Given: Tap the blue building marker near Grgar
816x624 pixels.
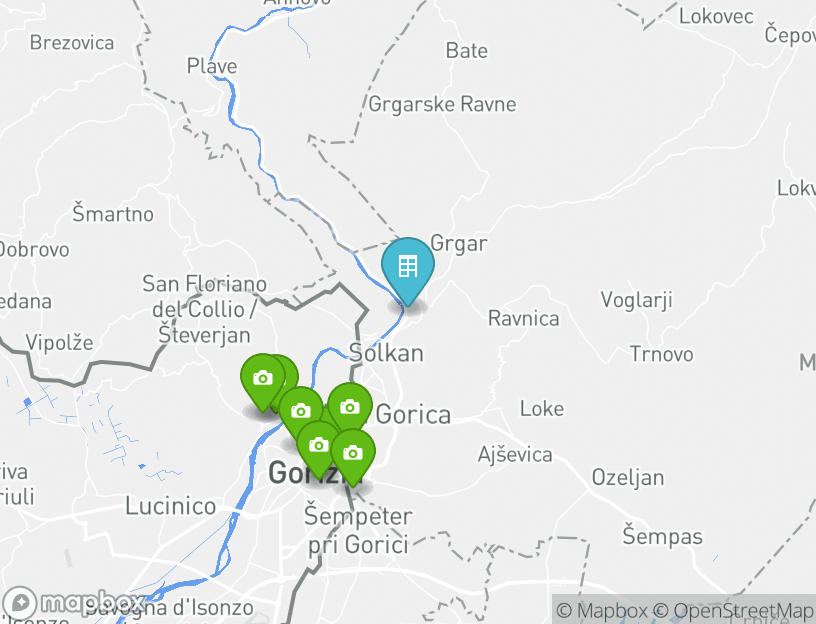Looking at the screenshot, I should (x=407, y=267).
